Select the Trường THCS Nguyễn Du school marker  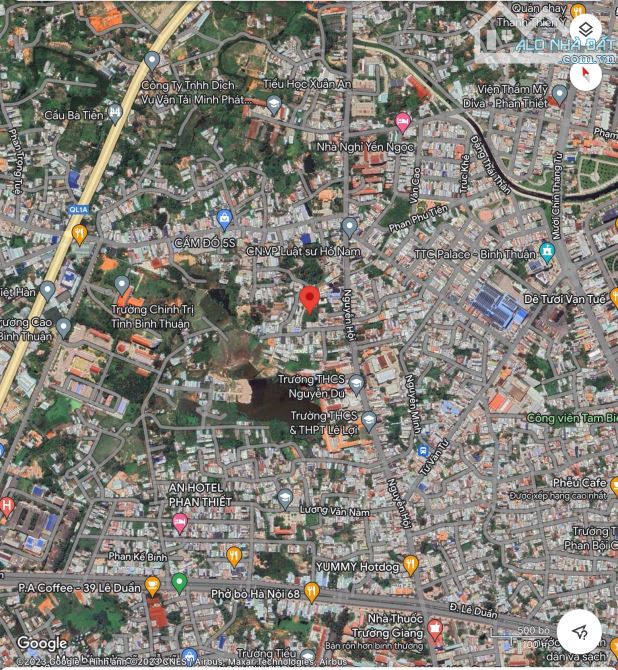[x=357, y=381]
